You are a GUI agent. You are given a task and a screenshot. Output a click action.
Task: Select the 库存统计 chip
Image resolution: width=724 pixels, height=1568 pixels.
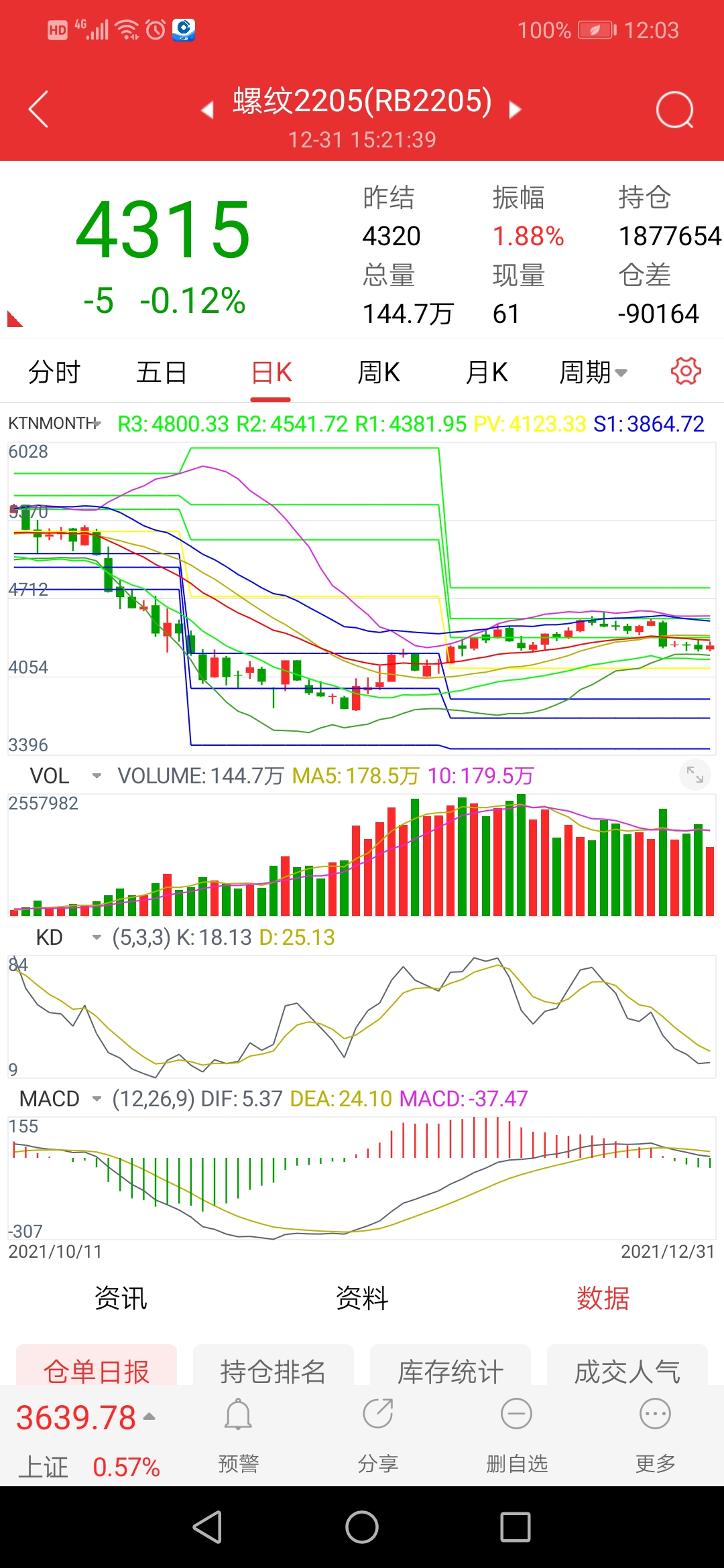click(450, 1371)
